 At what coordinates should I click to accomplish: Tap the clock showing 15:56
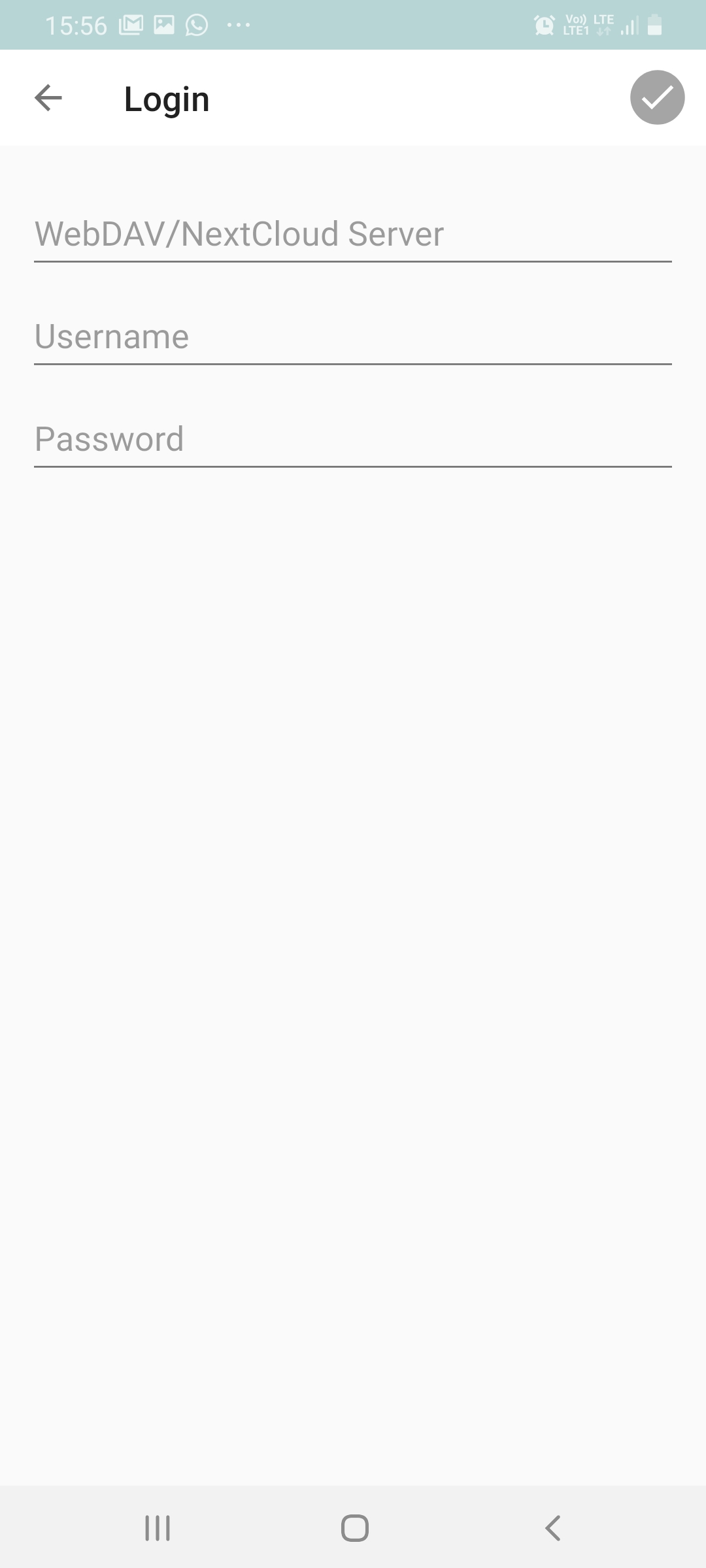76,24
